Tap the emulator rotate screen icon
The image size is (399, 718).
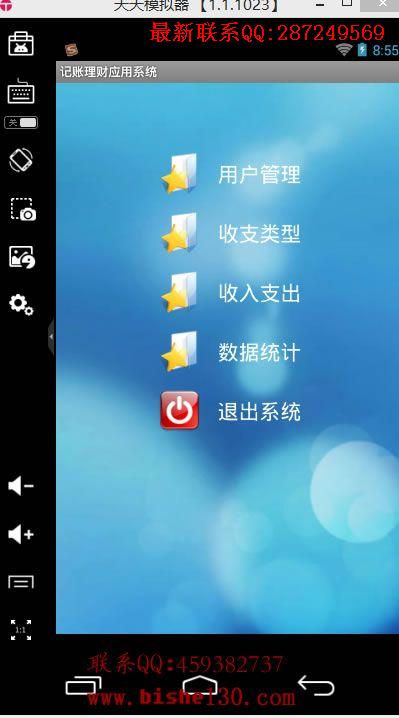[x=21, y=160]
